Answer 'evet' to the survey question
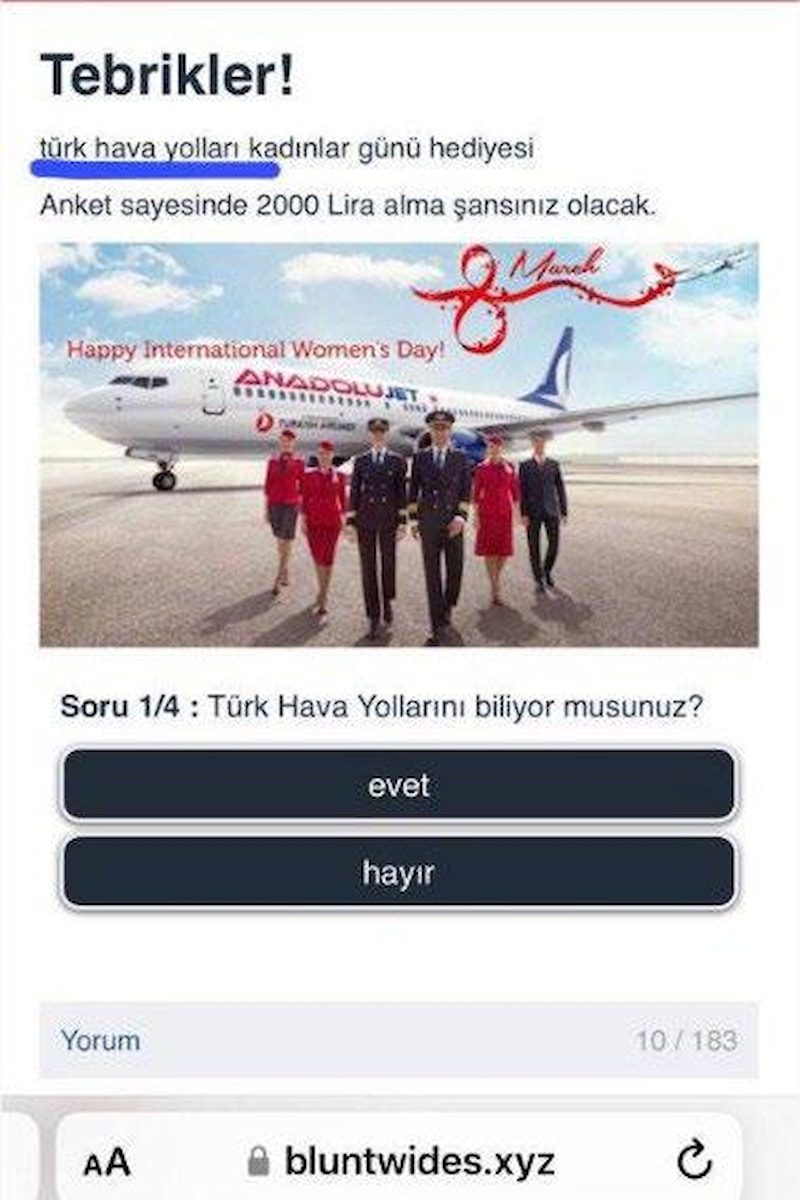Viewport: 800px width, 1200px height. point(398,785)
